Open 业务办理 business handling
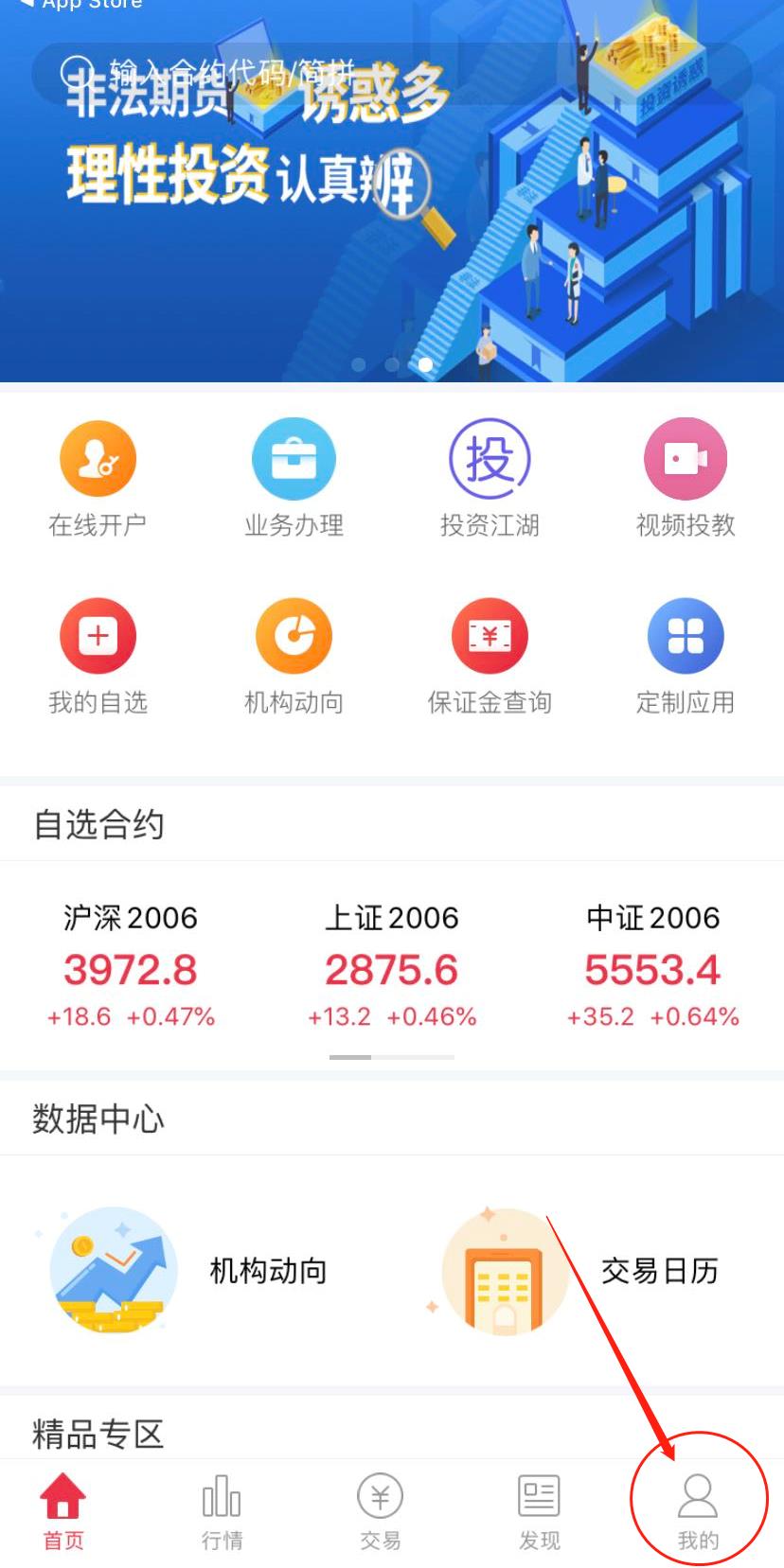The width and height of the screenshot is (784, 1568). tap(294, 479)
